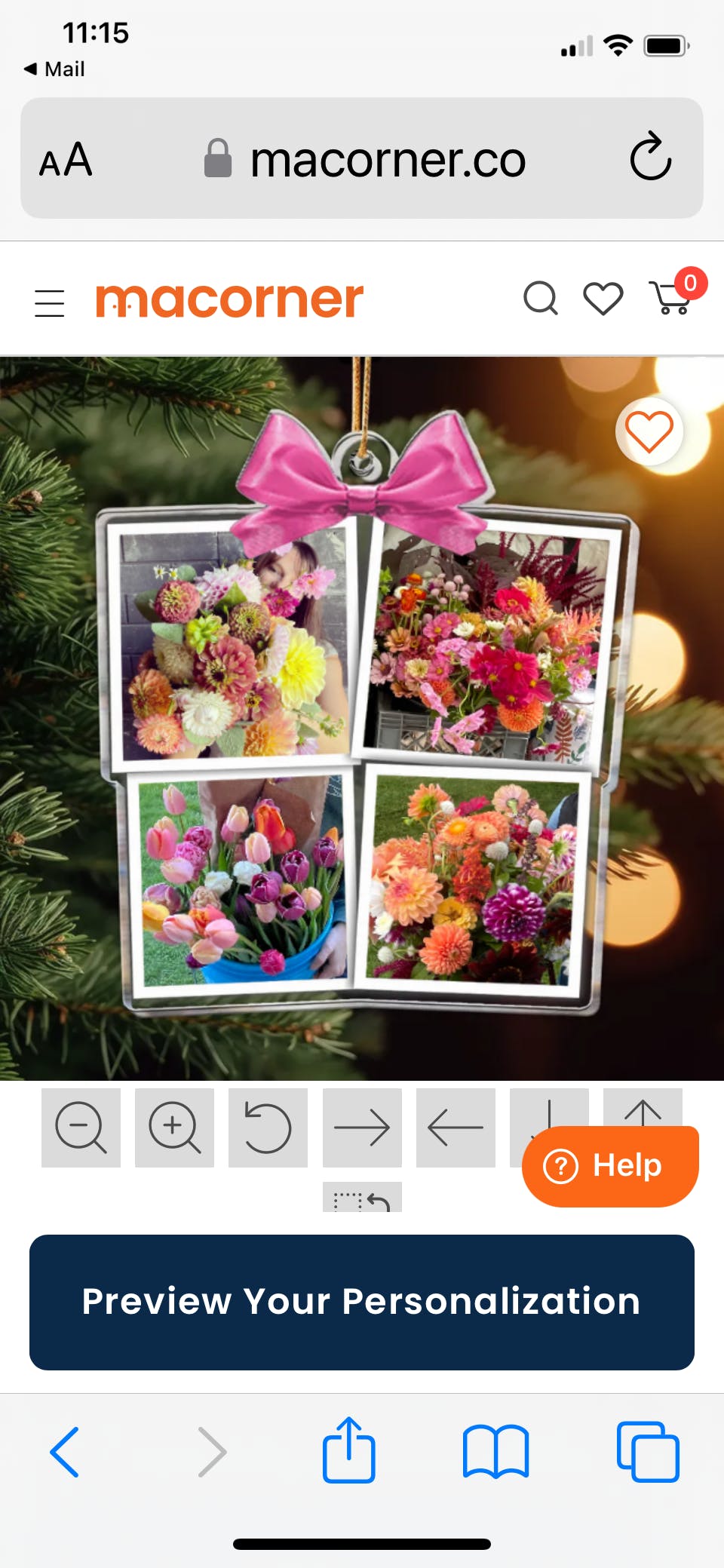The height and width of the screenshot is (1568, 724).
Task: Zoom in the photo
Action: [174, 1128]
